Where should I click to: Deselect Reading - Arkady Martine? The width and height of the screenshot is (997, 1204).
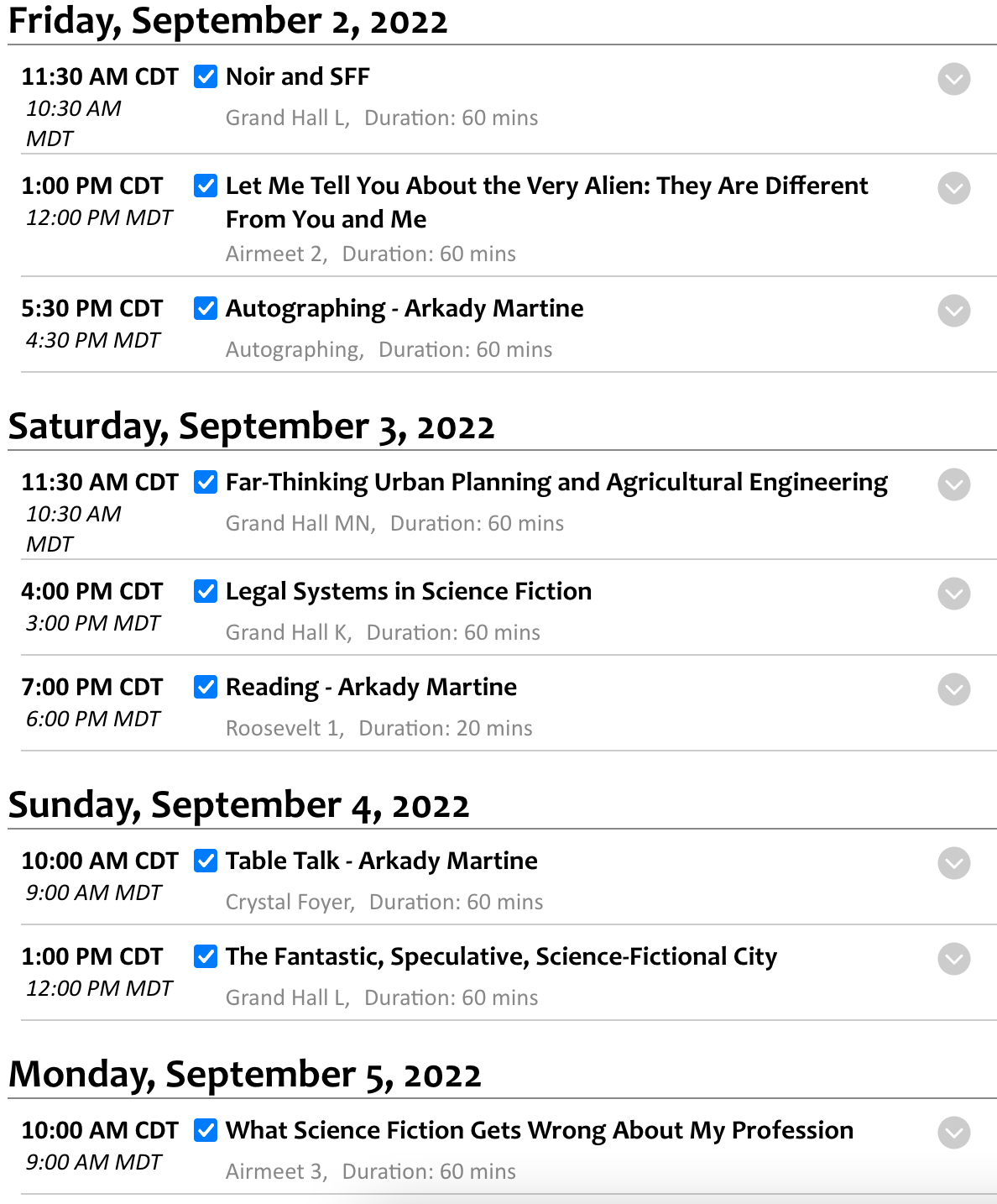tap(206, 688)
